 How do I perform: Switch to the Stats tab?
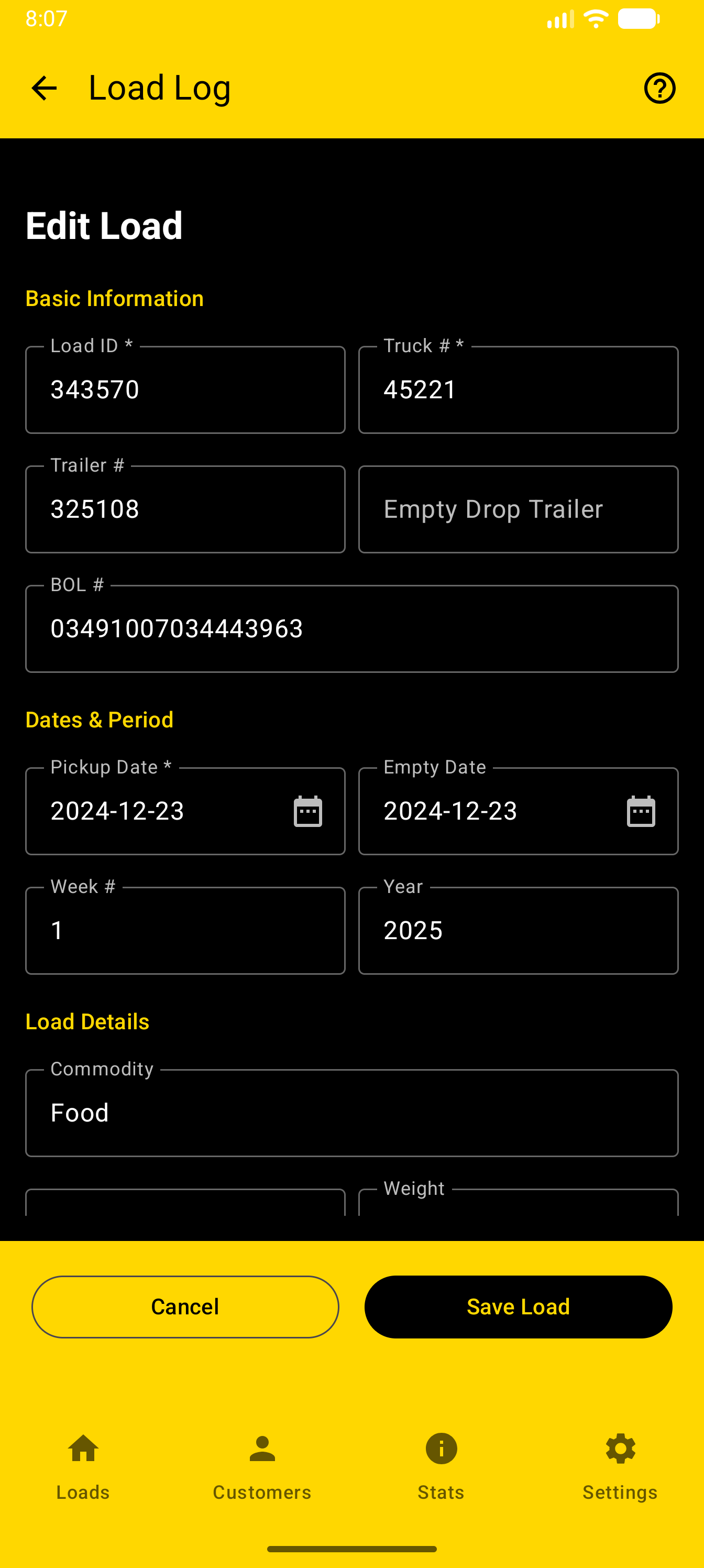pos(441,1467)
